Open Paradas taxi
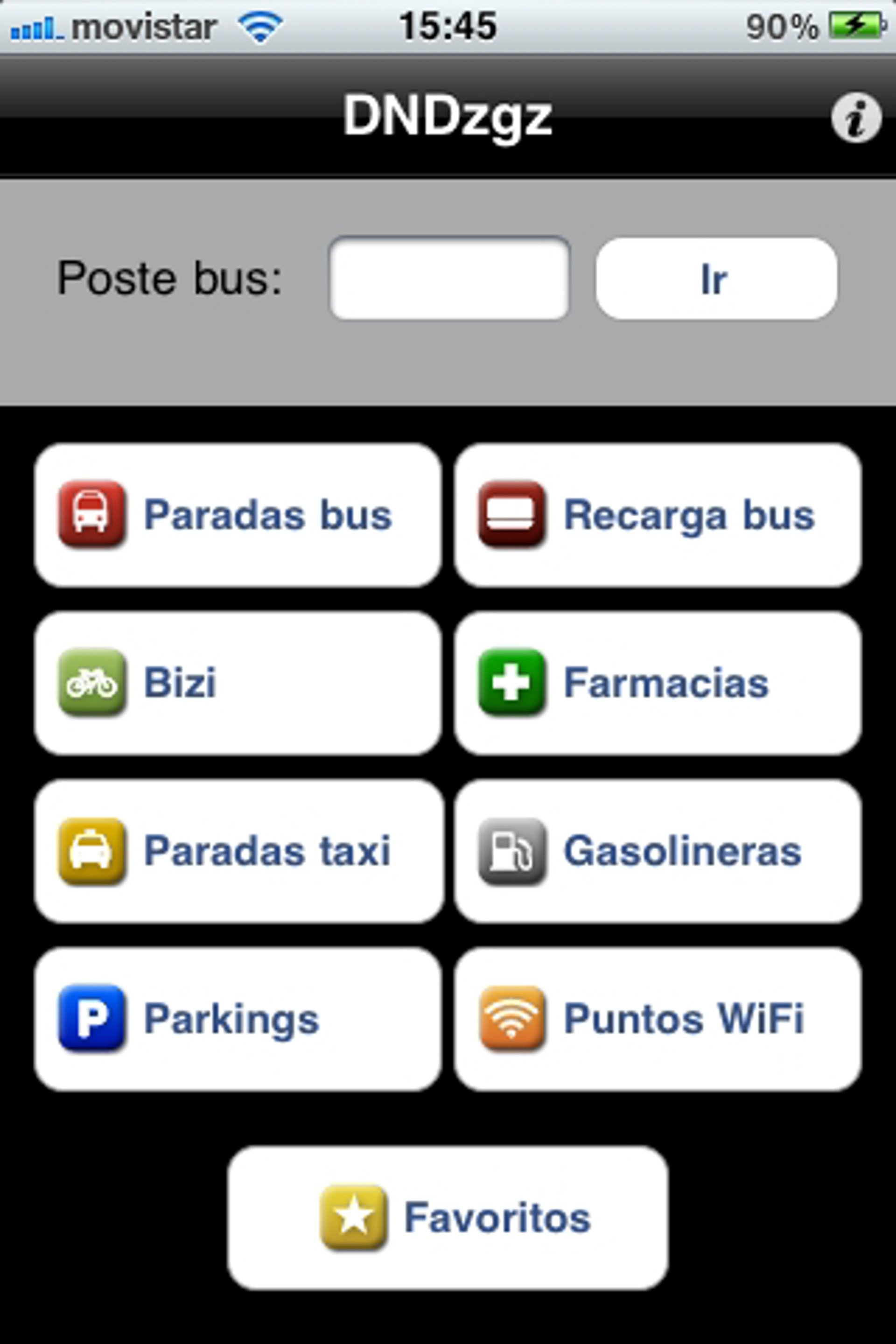Viewport: 896px width, 1344px height. (238, 851)
